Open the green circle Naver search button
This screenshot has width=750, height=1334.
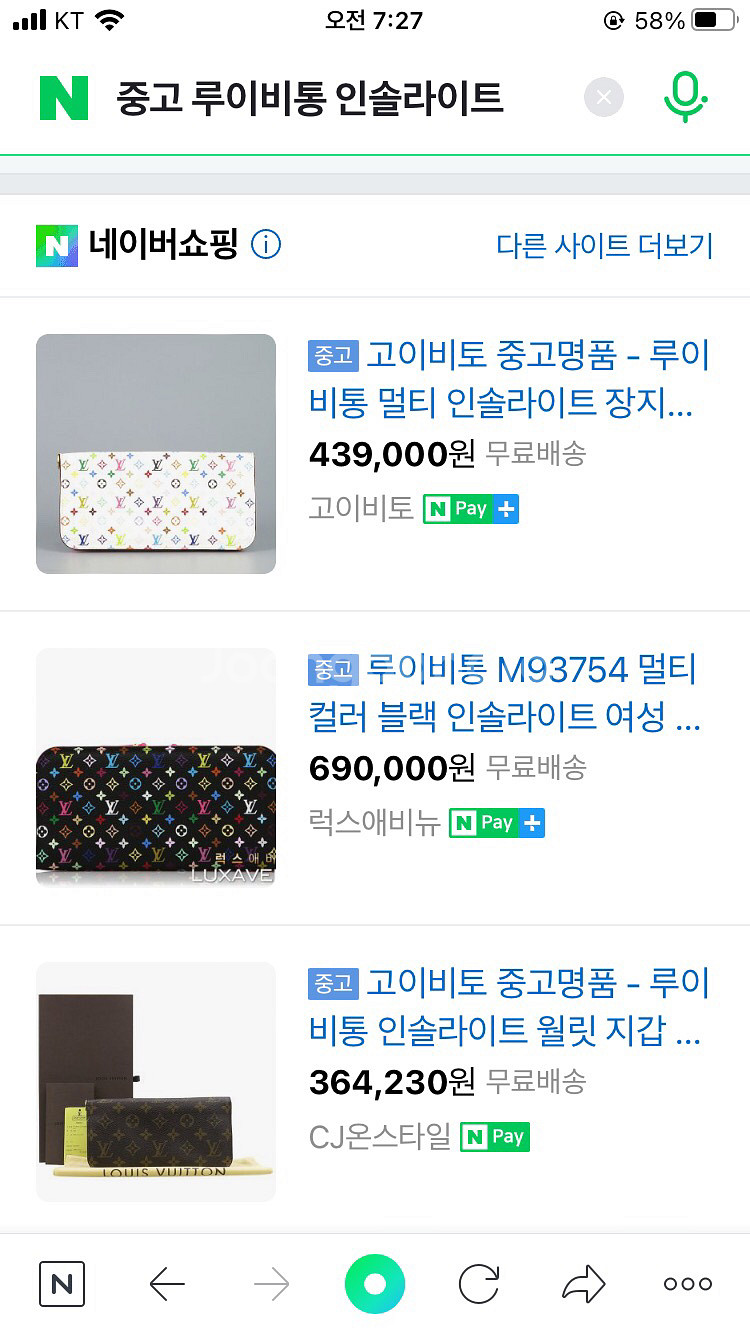[375, 1284]
